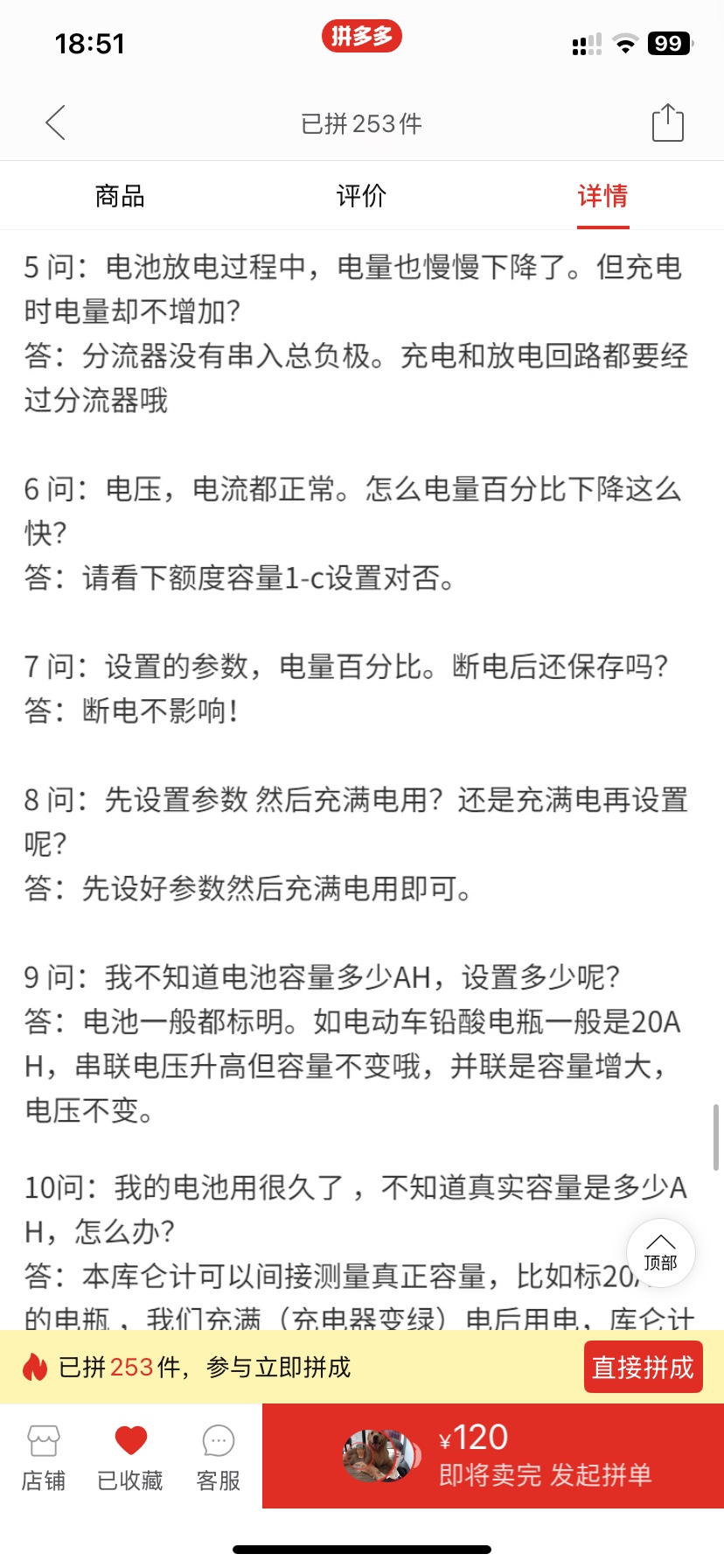Toggle the 已收藏 favorite heart
This screenshot has height=1568, width=724.
point(130,1458)
